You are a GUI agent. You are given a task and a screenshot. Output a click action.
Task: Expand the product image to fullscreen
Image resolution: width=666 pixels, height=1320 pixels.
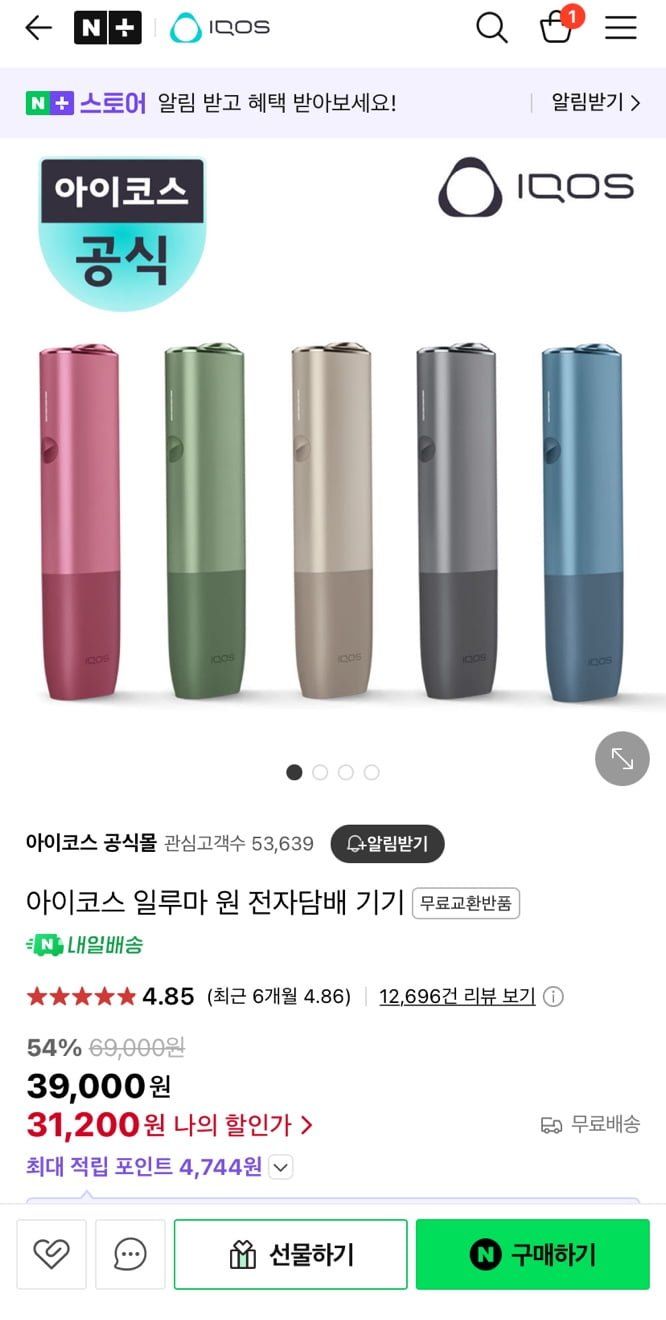click(x=622, y=760)
